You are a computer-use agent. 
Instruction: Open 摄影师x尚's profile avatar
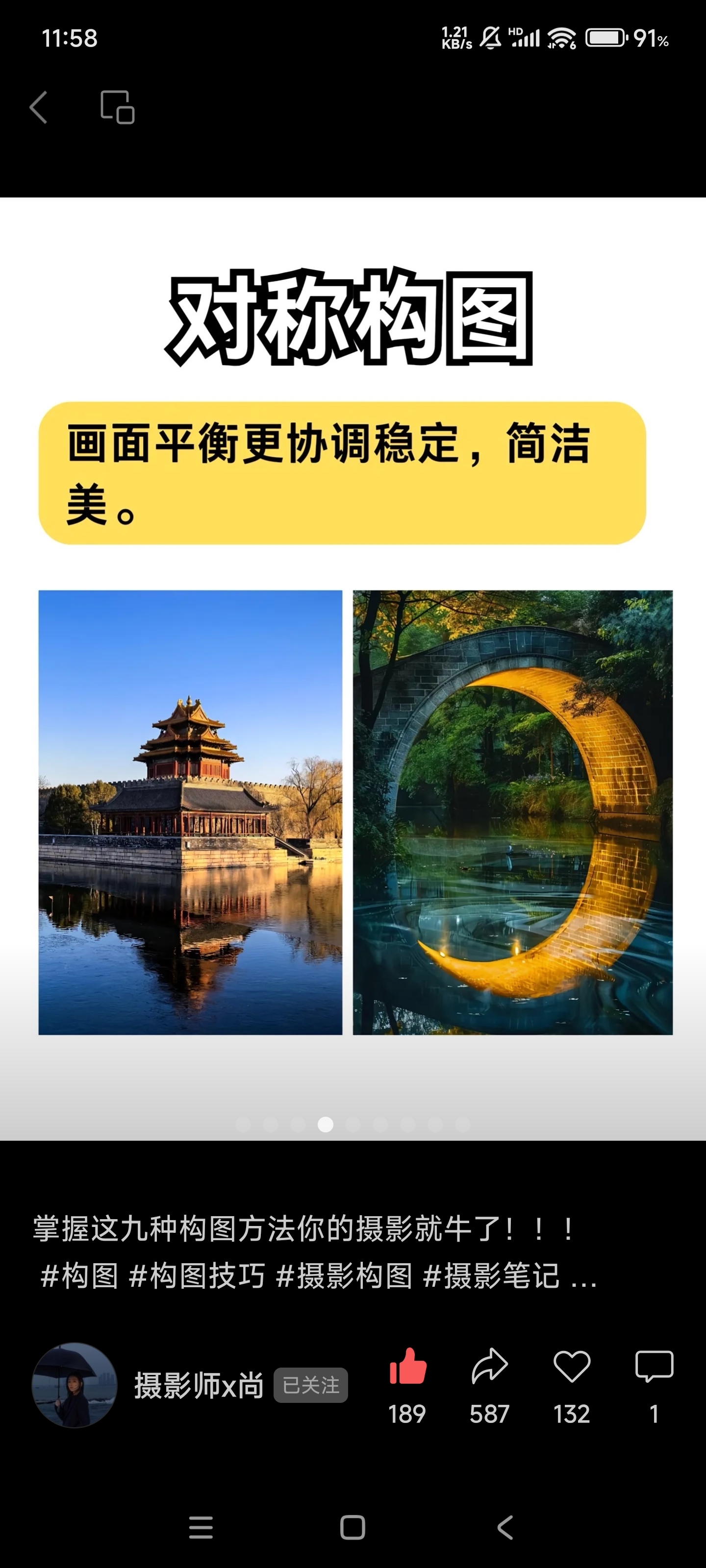75,1385
